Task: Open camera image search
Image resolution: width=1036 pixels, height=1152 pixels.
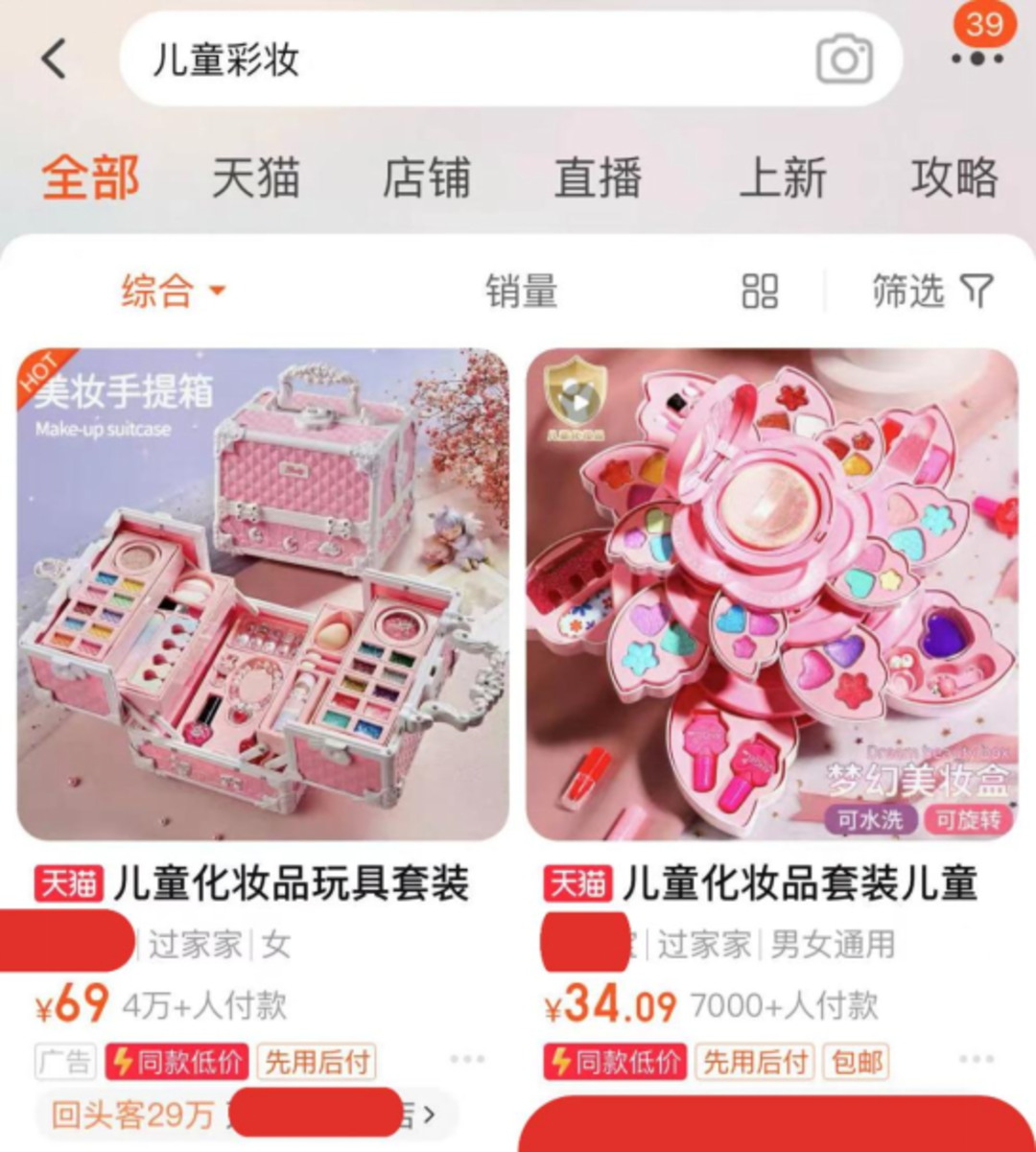Action: [x=844, y=59]
